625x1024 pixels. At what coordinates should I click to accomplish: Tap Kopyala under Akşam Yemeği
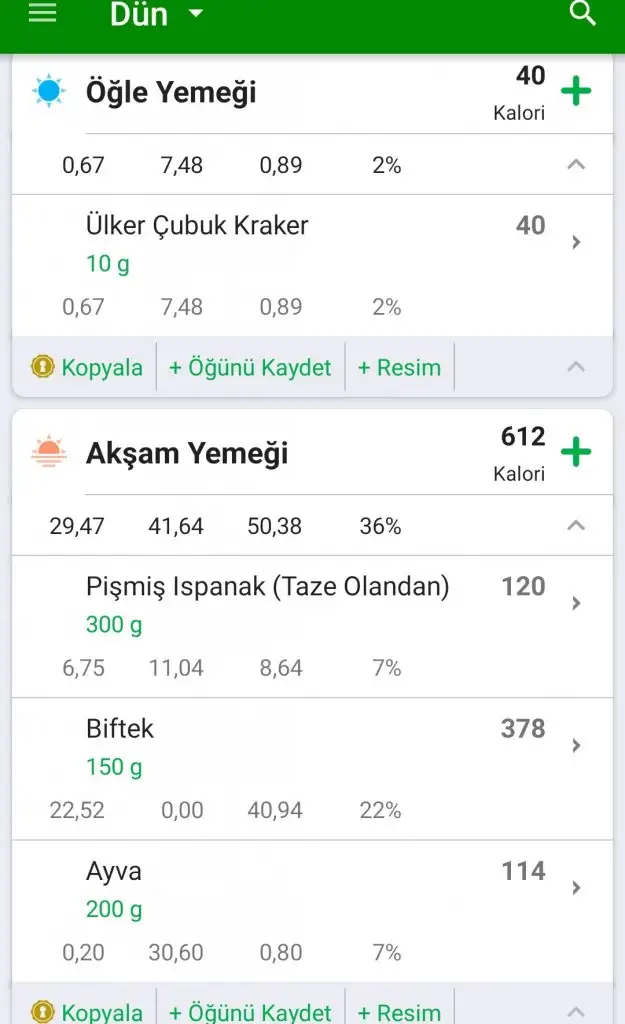87,1012
